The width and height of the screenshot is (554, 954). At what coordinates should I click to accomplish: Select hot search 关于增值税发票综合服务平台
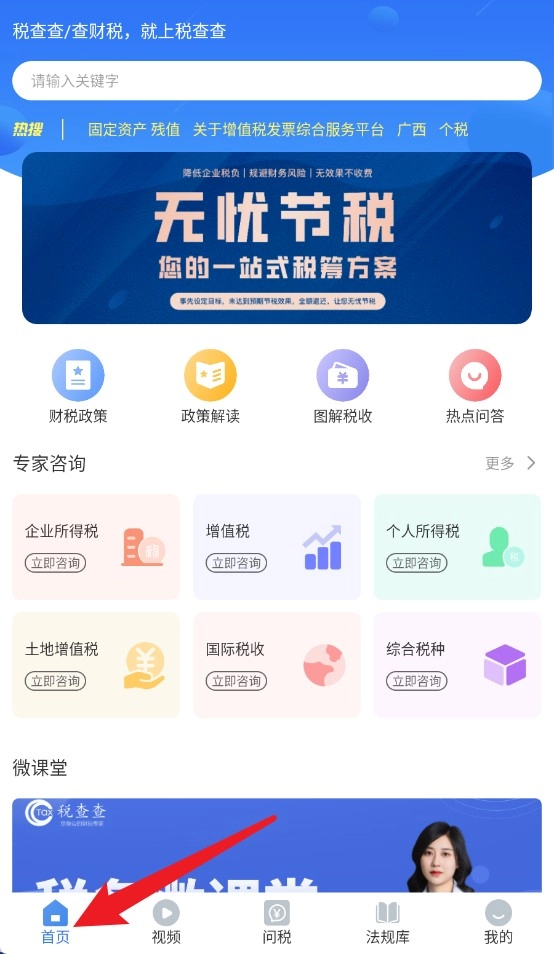tap(288, 130)
